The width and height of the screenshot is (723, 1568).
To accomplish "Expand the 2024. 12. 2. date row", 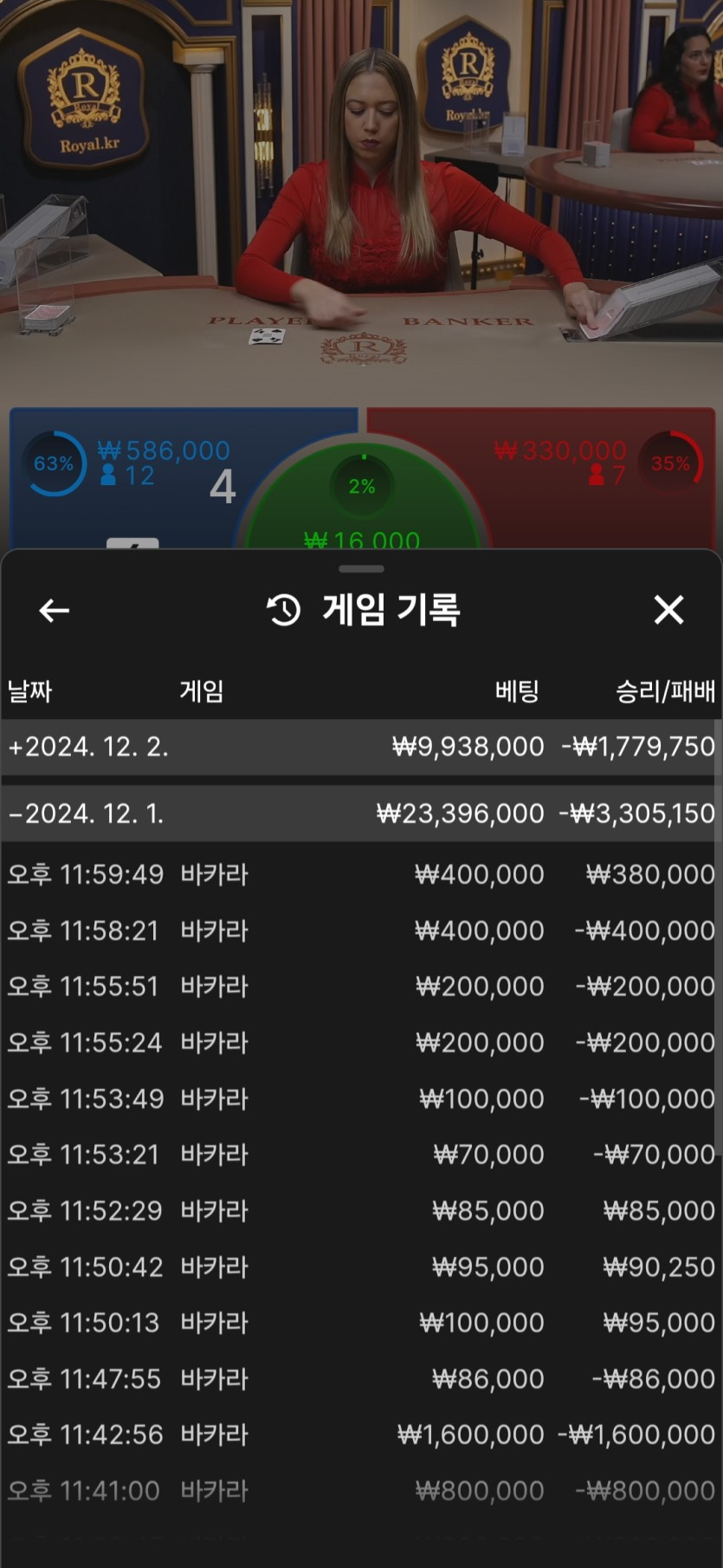I will point(360,747).
